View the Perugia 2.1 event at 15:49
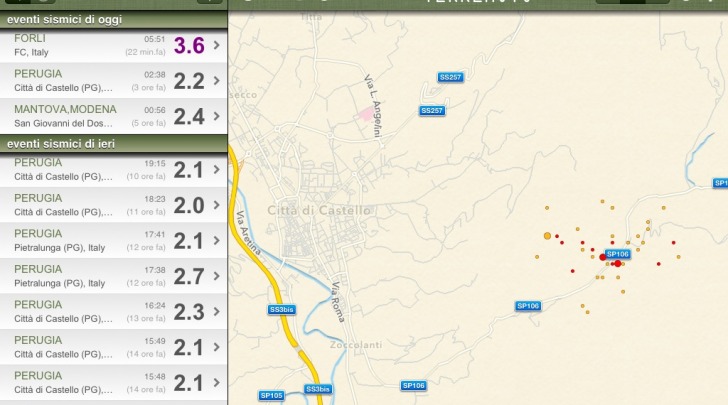This screenshot has width=728, height=405. coord(113,347)
